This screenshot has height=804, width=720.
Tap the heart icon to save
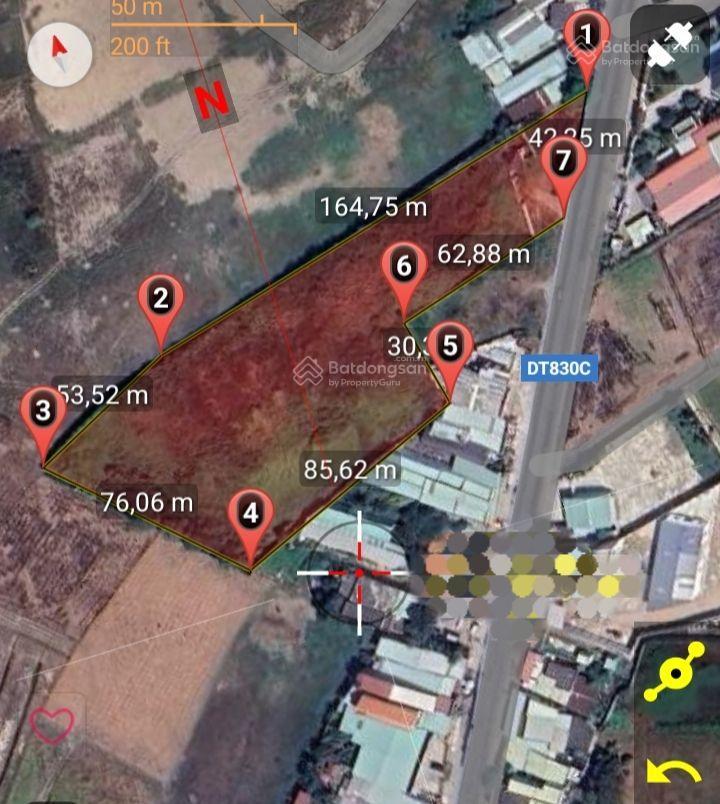point(52,724)
